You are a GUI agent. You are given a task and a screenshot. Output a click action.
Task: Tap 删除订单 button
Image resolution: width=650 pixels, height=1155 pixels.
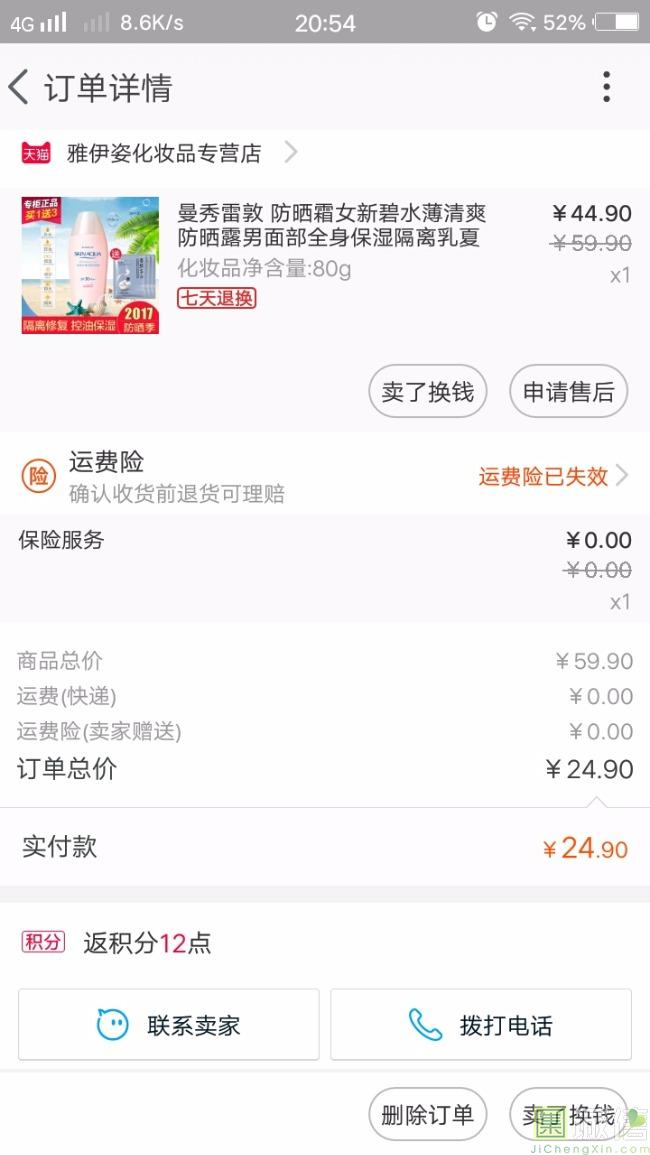[427, 1115]
